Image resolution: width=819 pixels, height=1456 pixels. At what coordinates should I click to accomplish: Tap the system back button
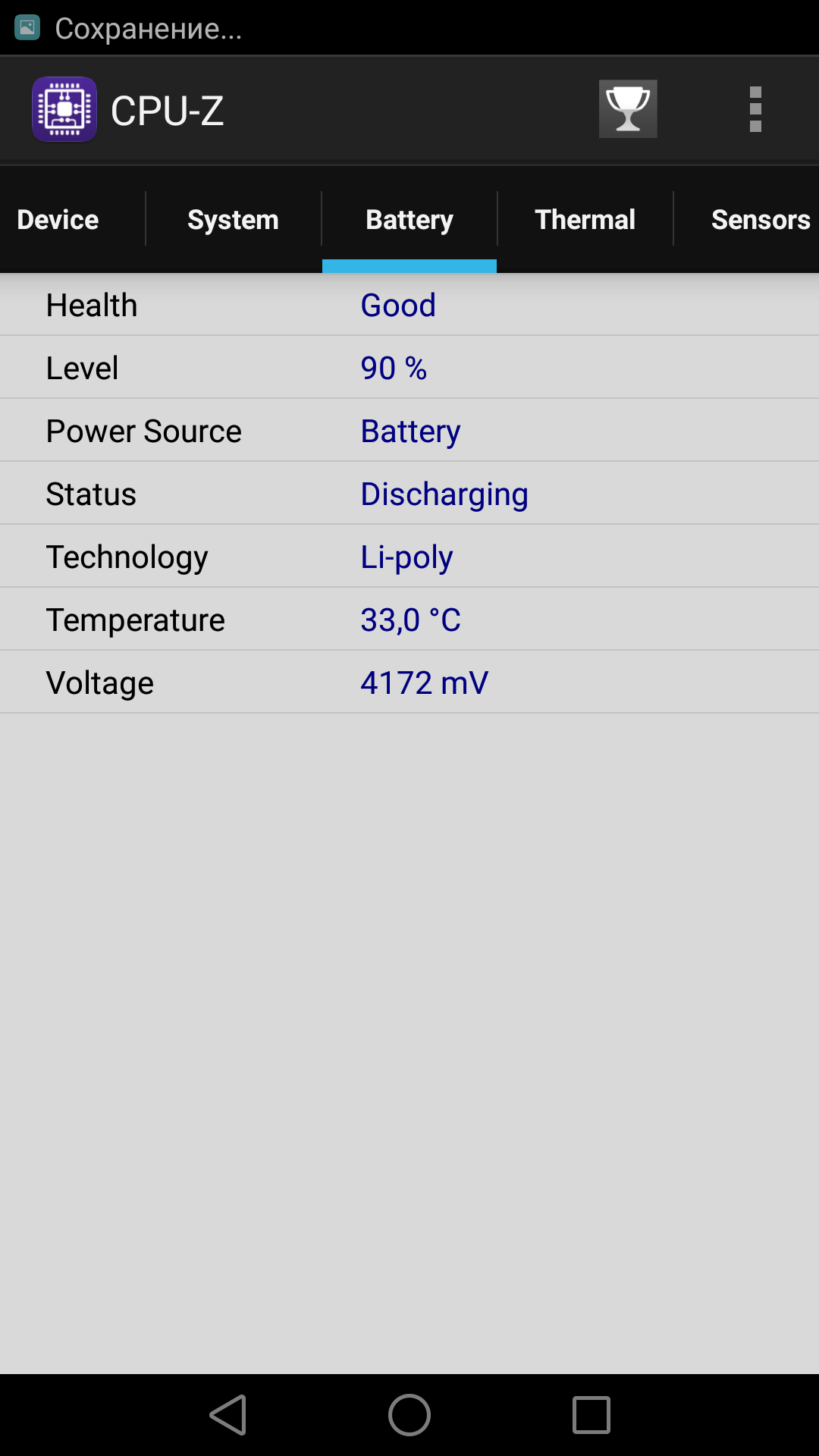[228, 1415]
